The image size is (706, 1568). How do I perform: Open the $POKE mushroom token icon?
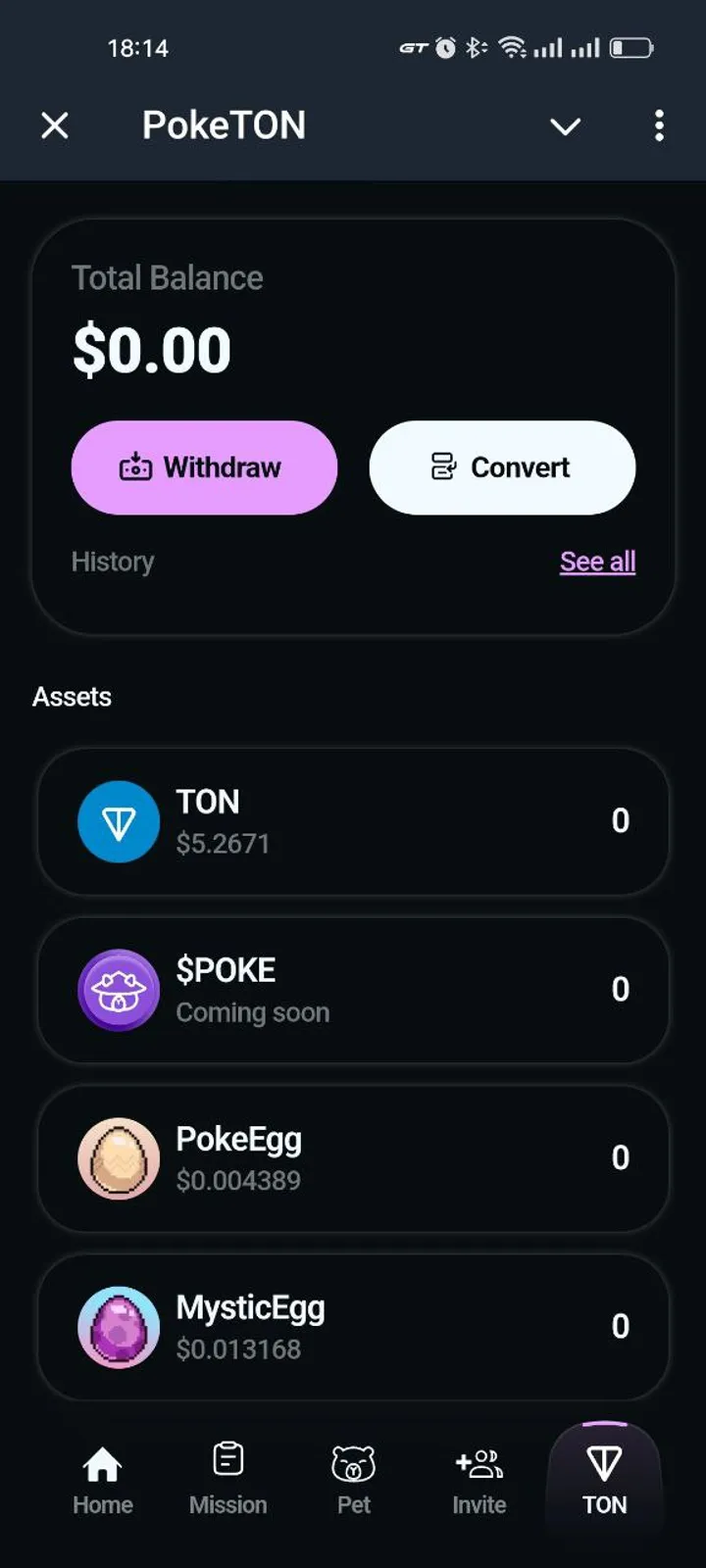point(118,990)
